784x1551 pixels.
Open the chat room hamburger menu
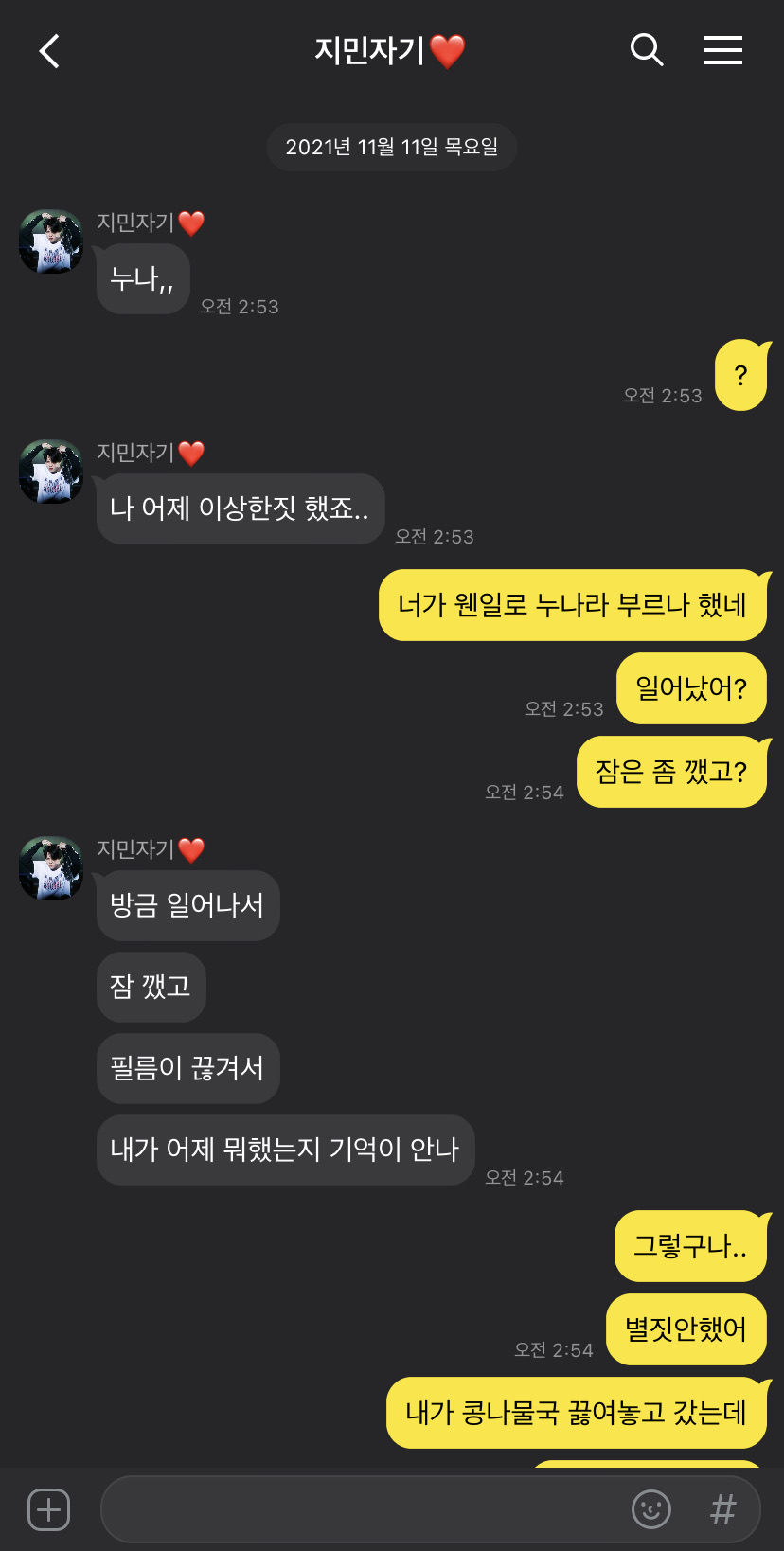point(722,50)
